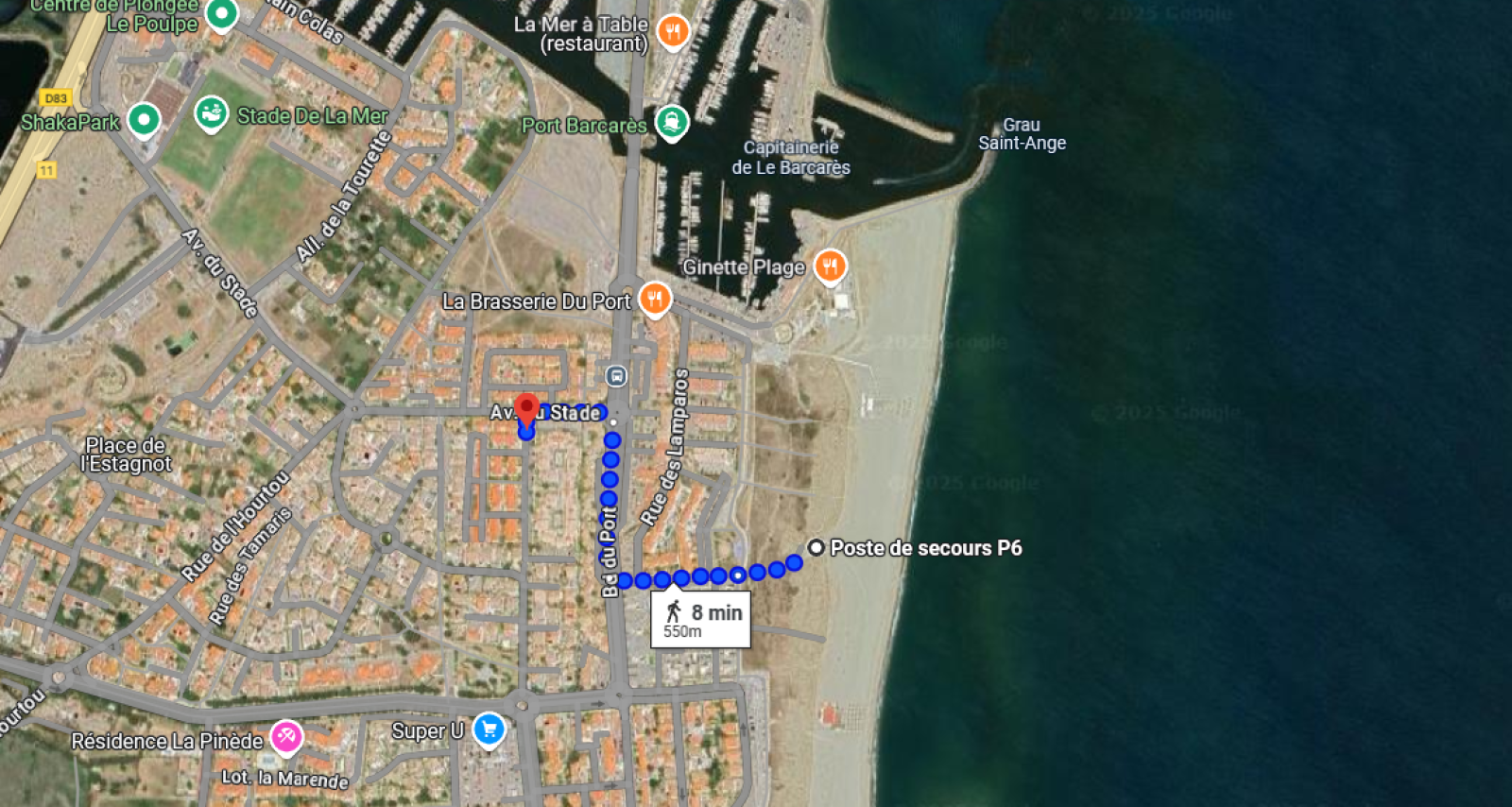Open the La Mer à Table restaurant pin
Screen dimensions: 1512x807
[x=673, y=33]
